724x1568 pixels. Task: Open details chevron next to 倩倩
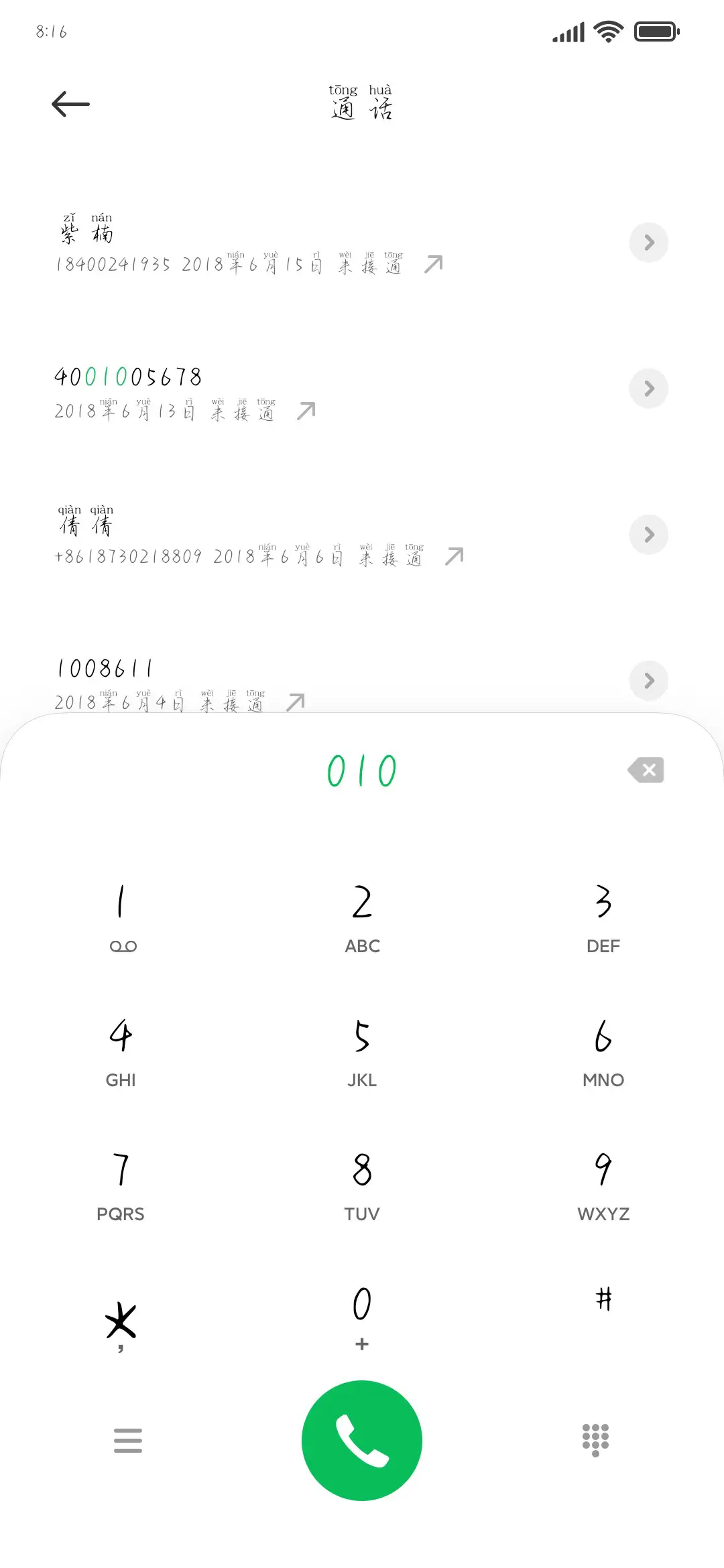(648, 534)
